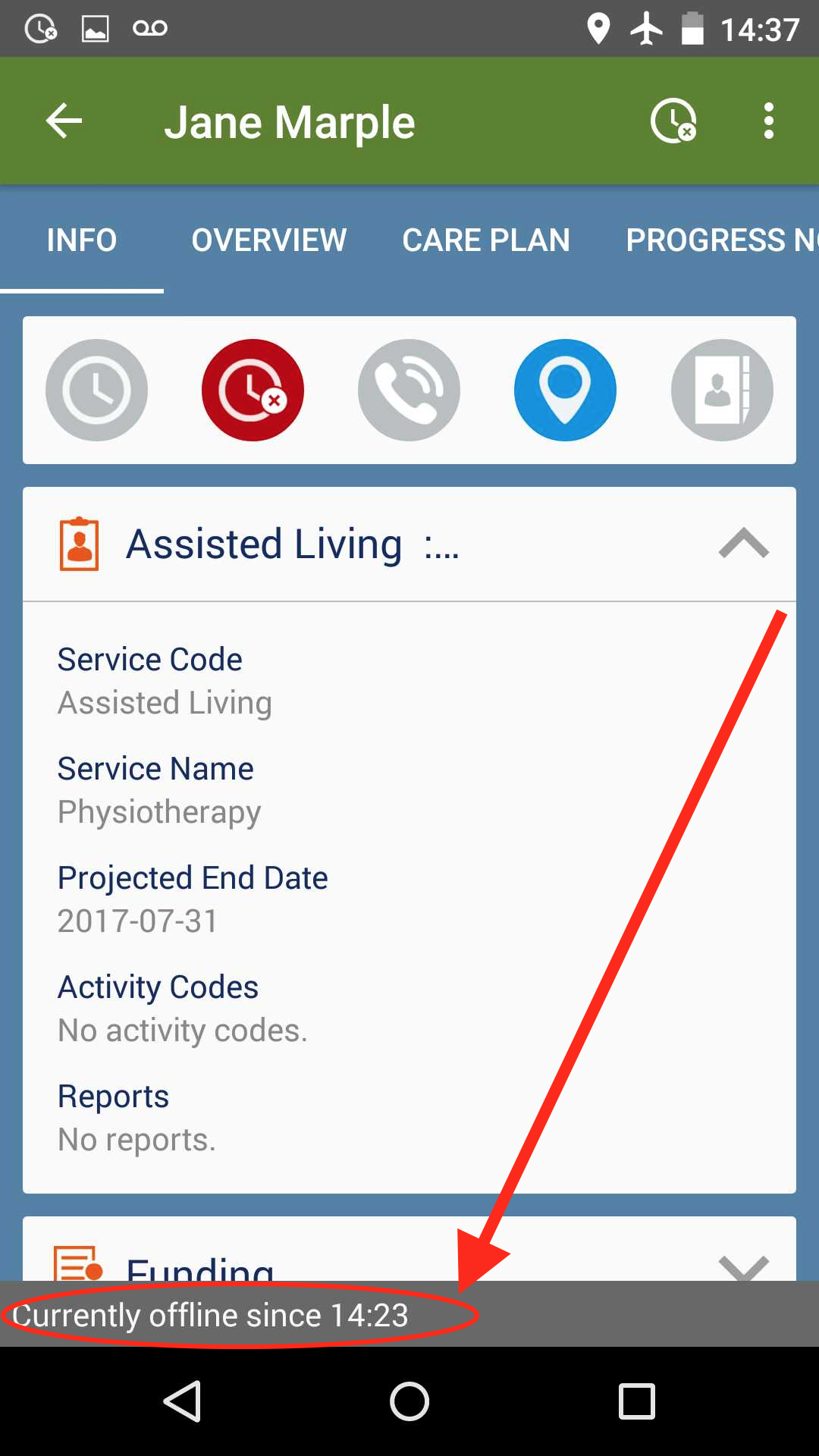Image resolution: width=819 pixels, height=1456 pixels.
Task: Expand the Funding section
Action: (744, 1266)
